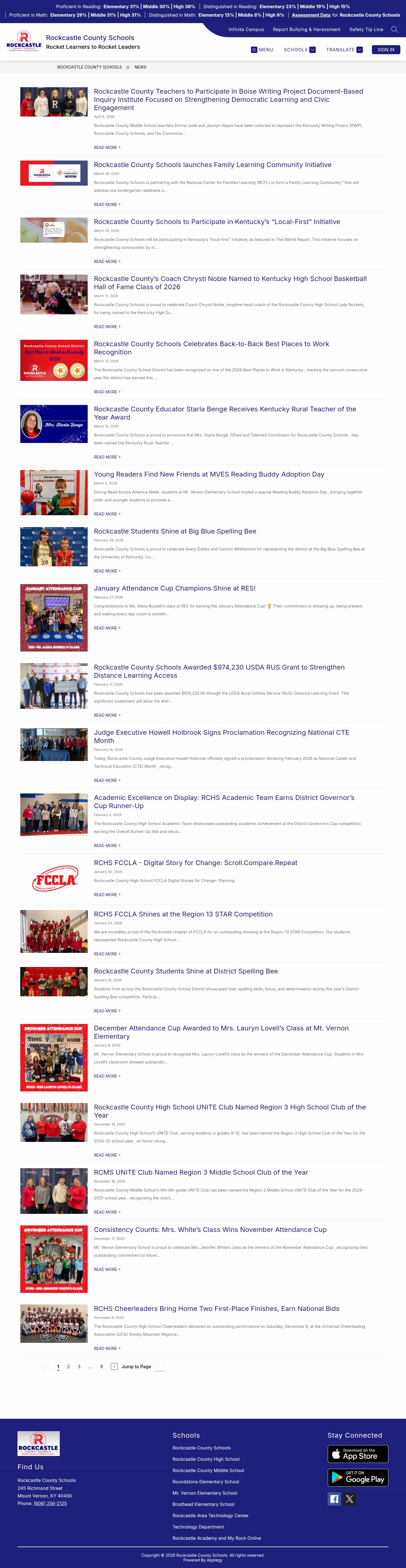Go to page 2 of news
The image size is (406, 1568).
point(68,1367)
